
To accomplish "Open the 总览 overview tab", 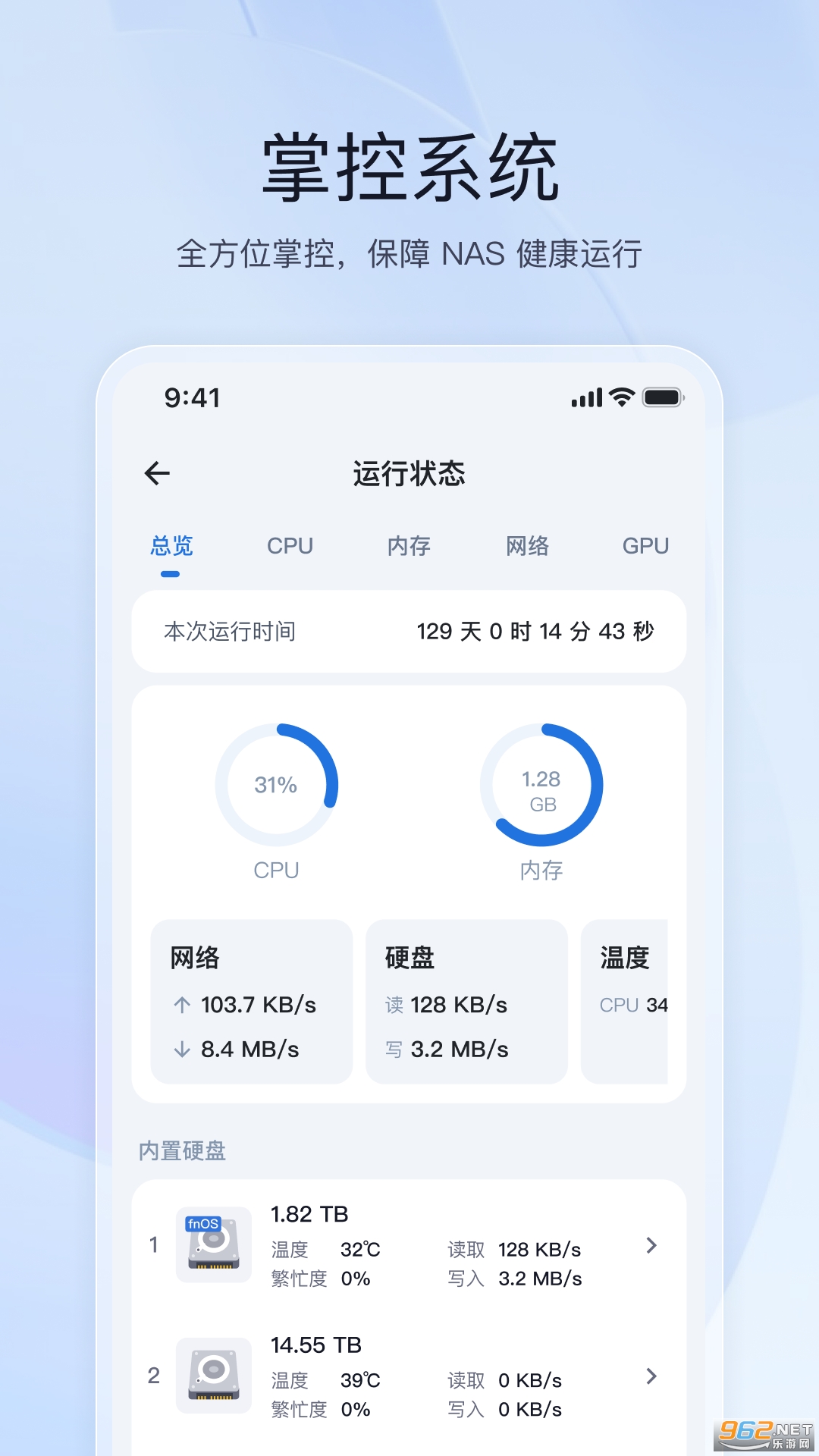I will (x=172, y=546).
